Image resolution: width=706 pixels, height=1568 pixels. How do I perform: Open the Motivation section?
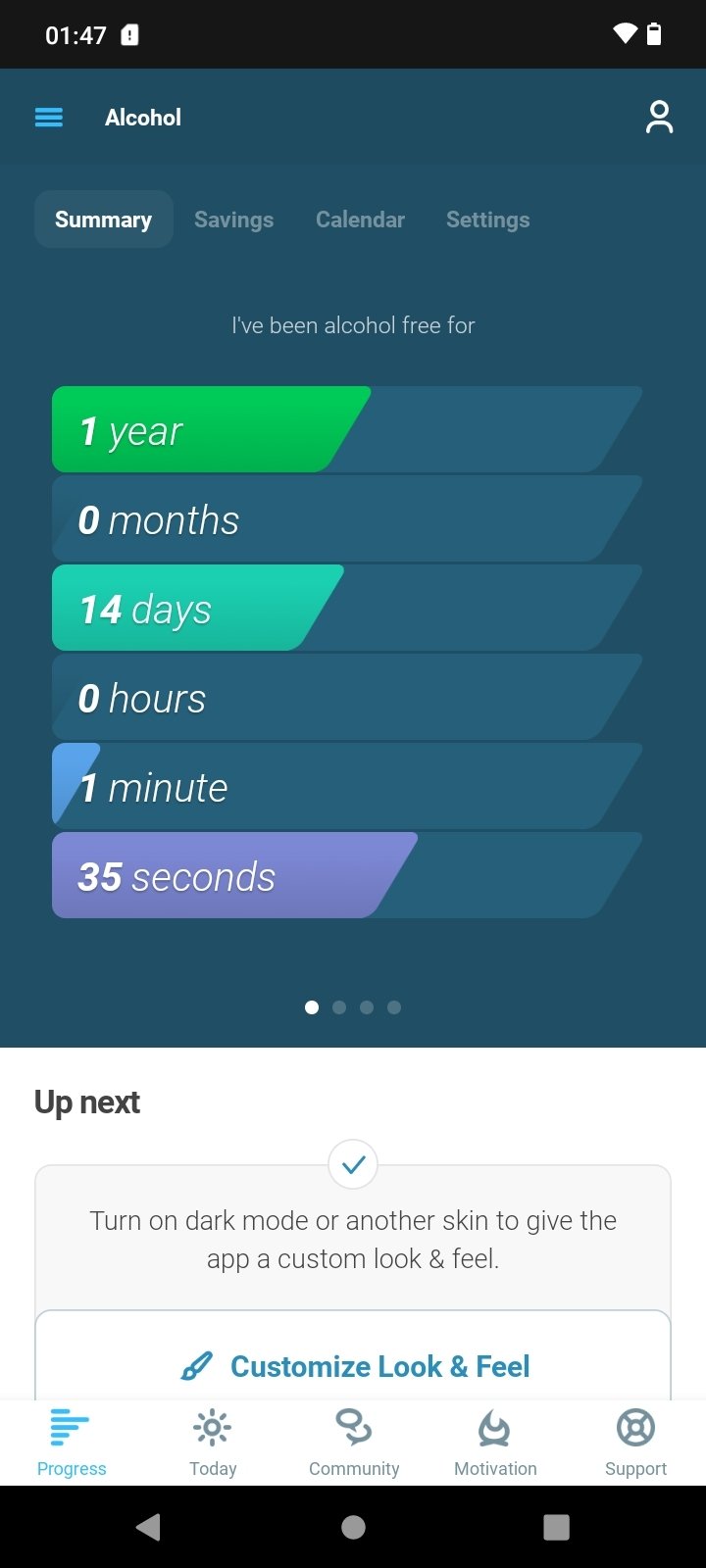[495, 1443]
